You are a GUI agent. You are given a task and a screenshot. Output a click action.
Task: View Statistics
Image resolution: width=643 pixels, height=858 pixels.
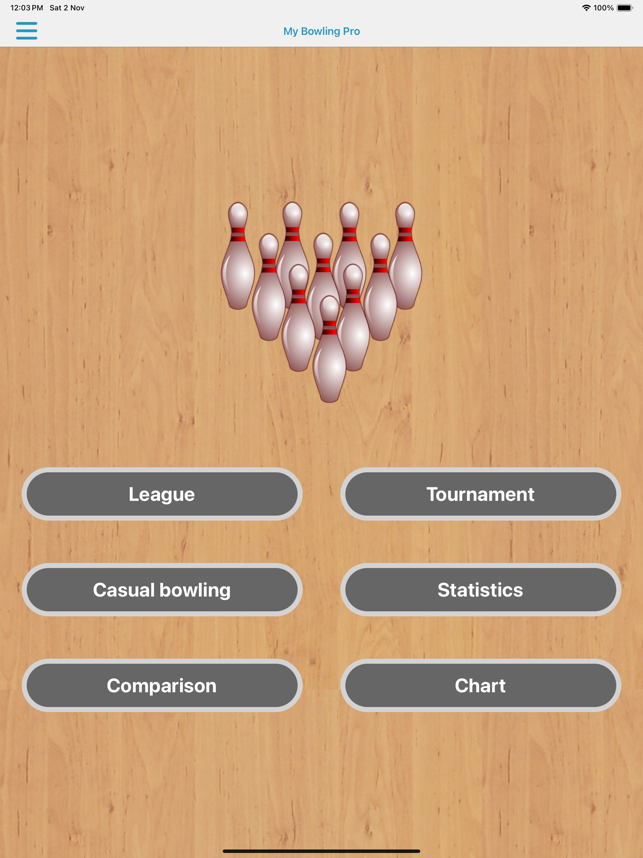[x=480, y=590]
